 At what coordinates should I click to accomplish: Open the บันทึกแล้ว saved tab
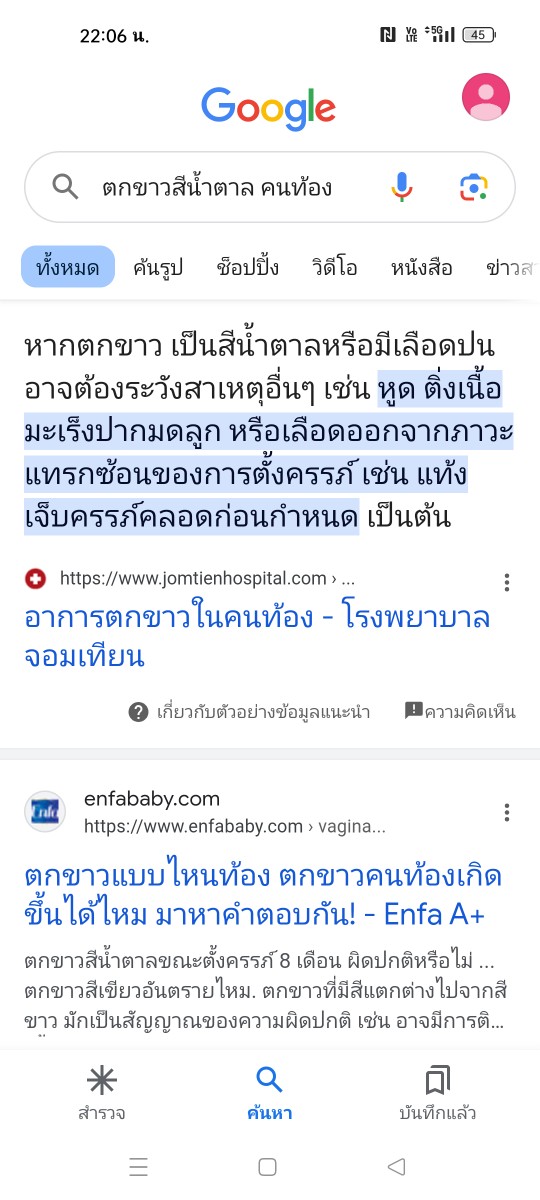(x=437, y=1093)
